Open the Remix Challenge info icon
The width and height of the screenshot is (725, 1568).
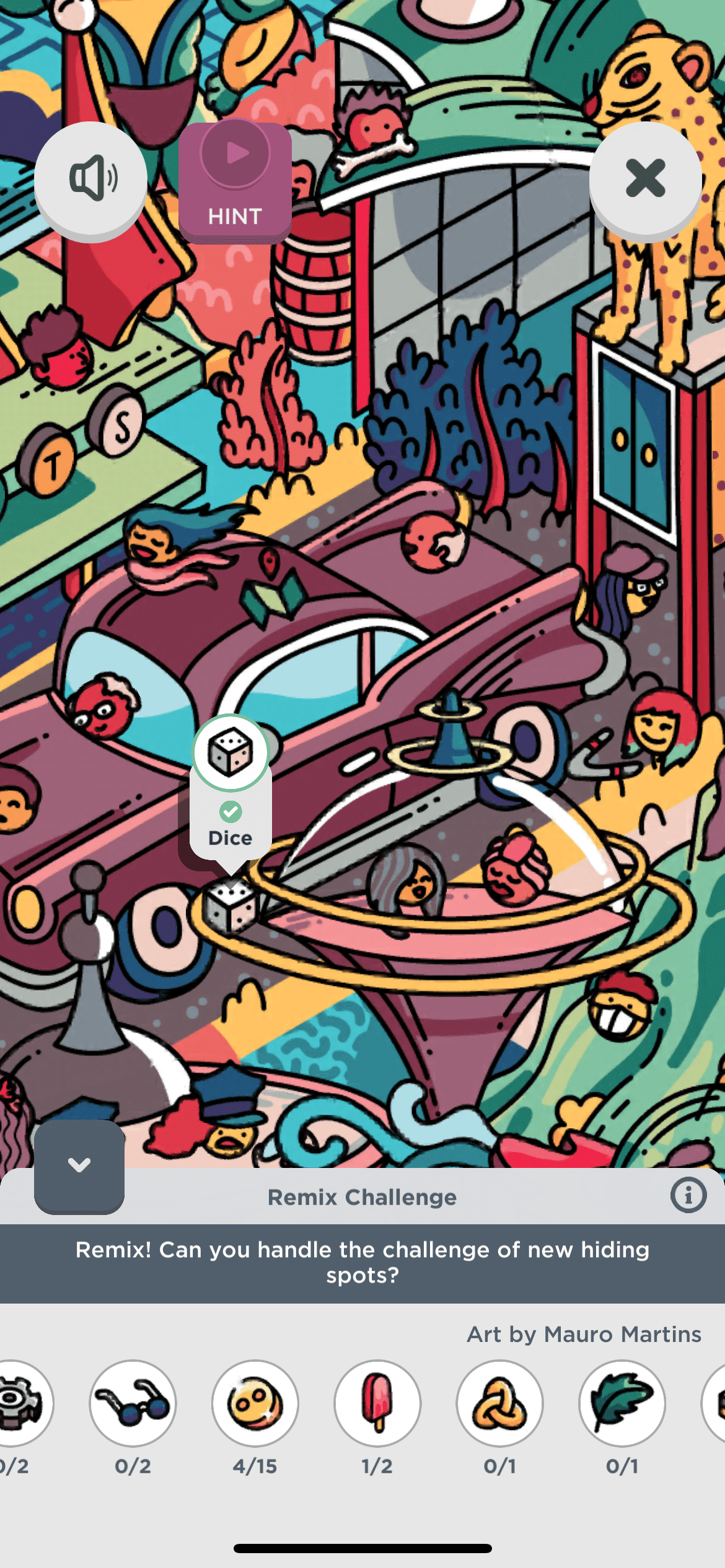click(688, 1195)
